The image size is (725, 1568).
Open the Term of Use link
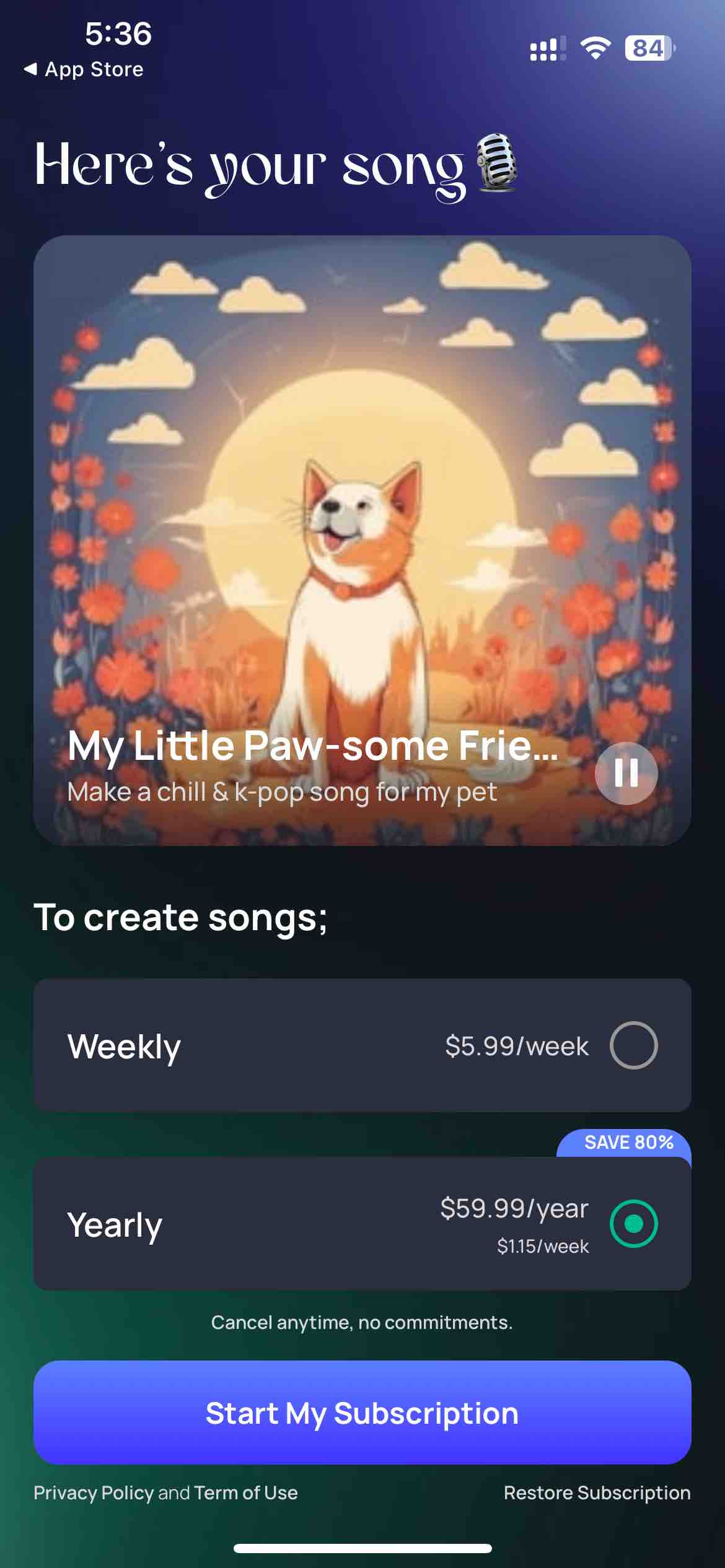point(246,1492)
